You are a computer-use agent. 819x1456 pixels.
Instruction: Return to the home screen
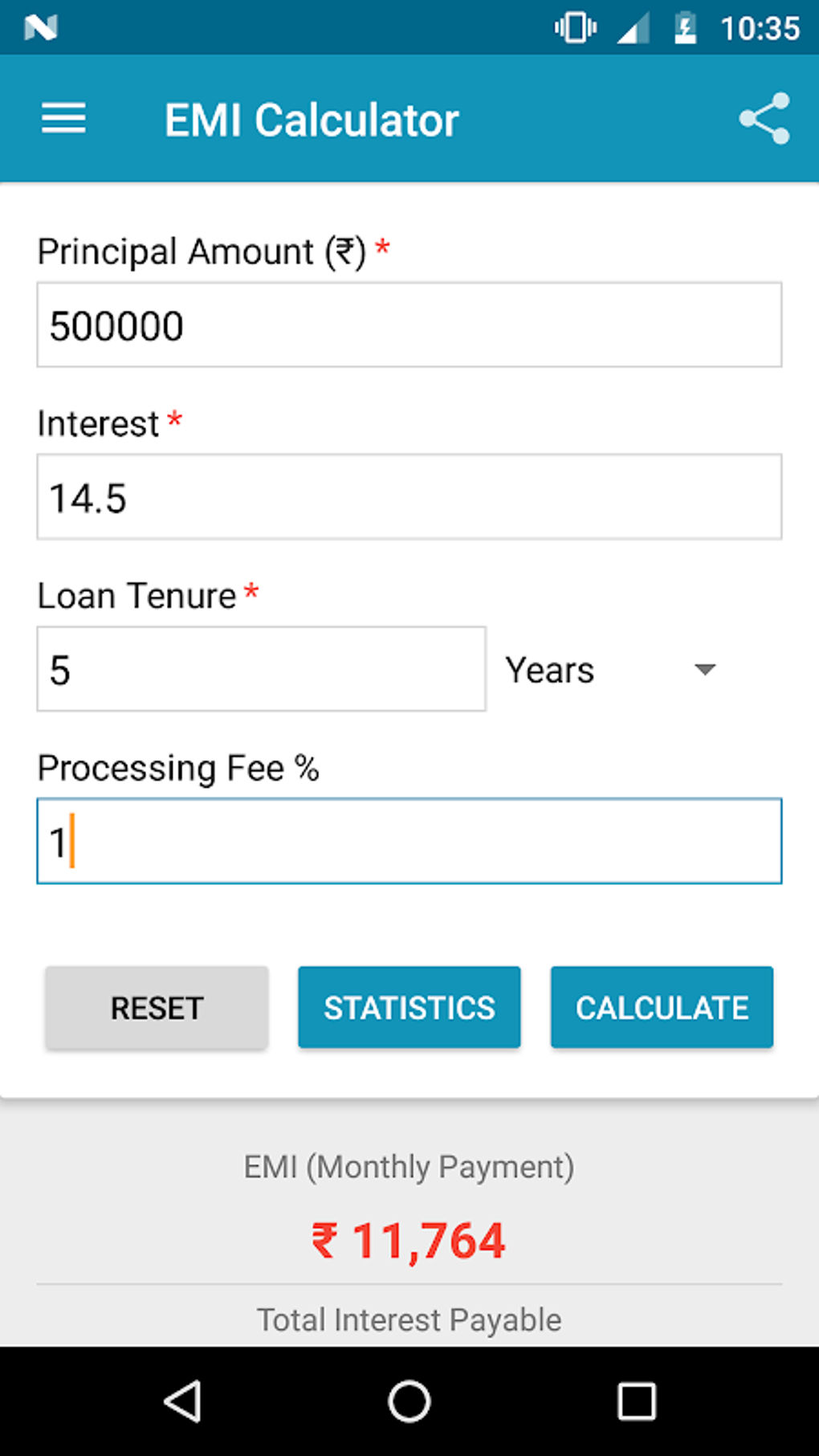409,1401
